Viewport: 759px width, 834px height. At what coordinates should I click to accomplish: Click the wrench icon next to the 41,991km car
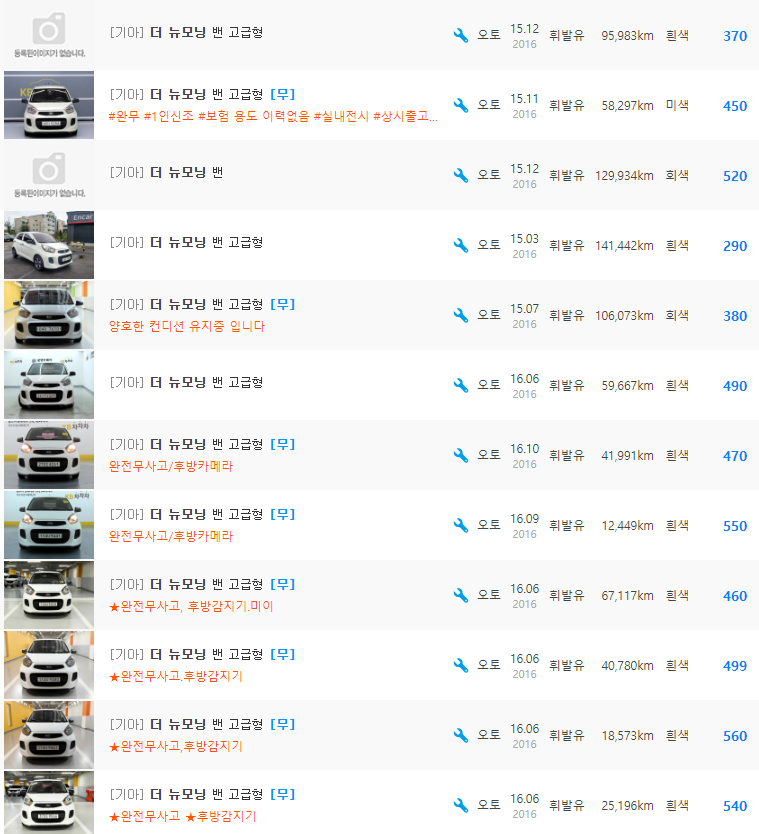(x=460, y=455)
